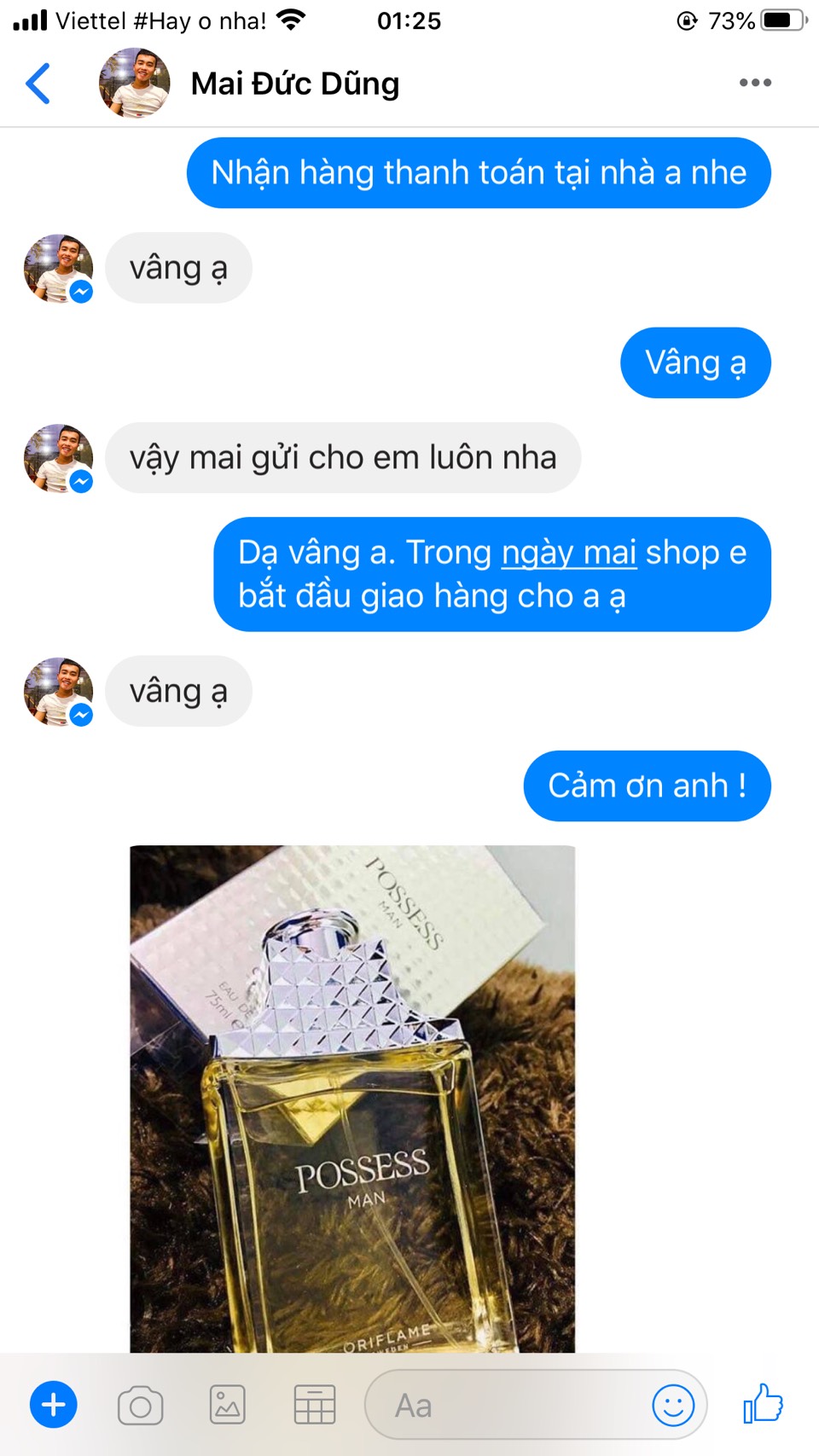Open the plus attachments menu

[54, 1405]
